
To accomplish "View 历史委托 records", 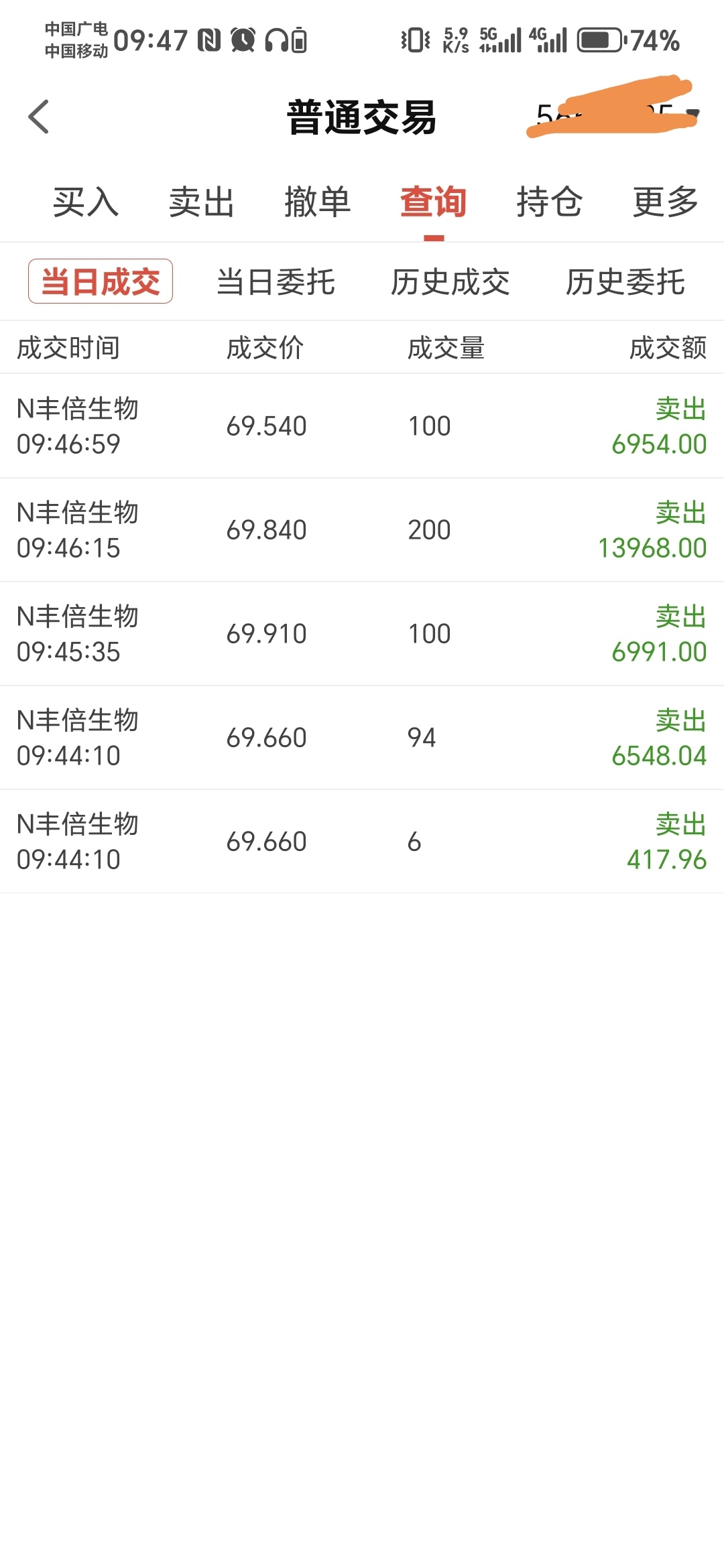I will point(625,281).
